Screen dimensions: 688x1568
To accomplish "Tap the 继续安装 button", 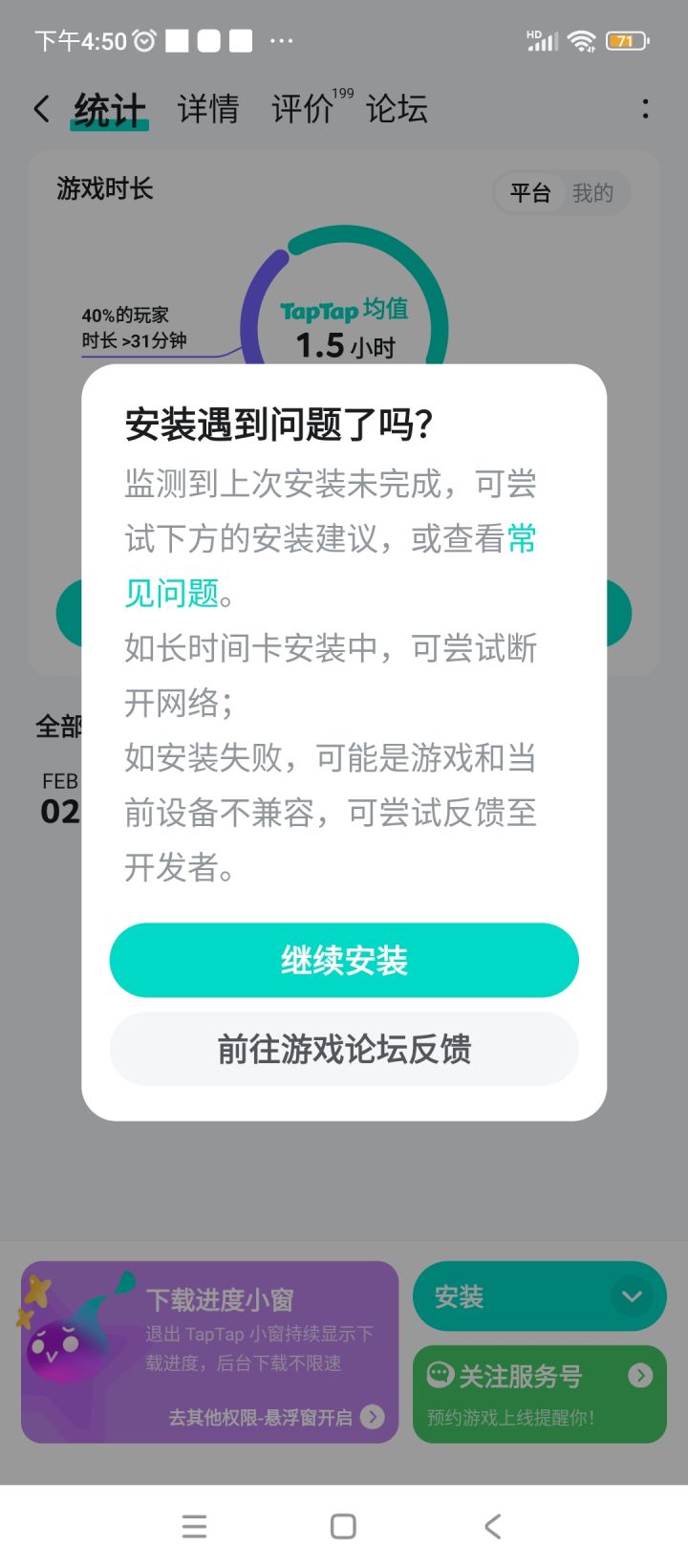I will pos(343,960).
